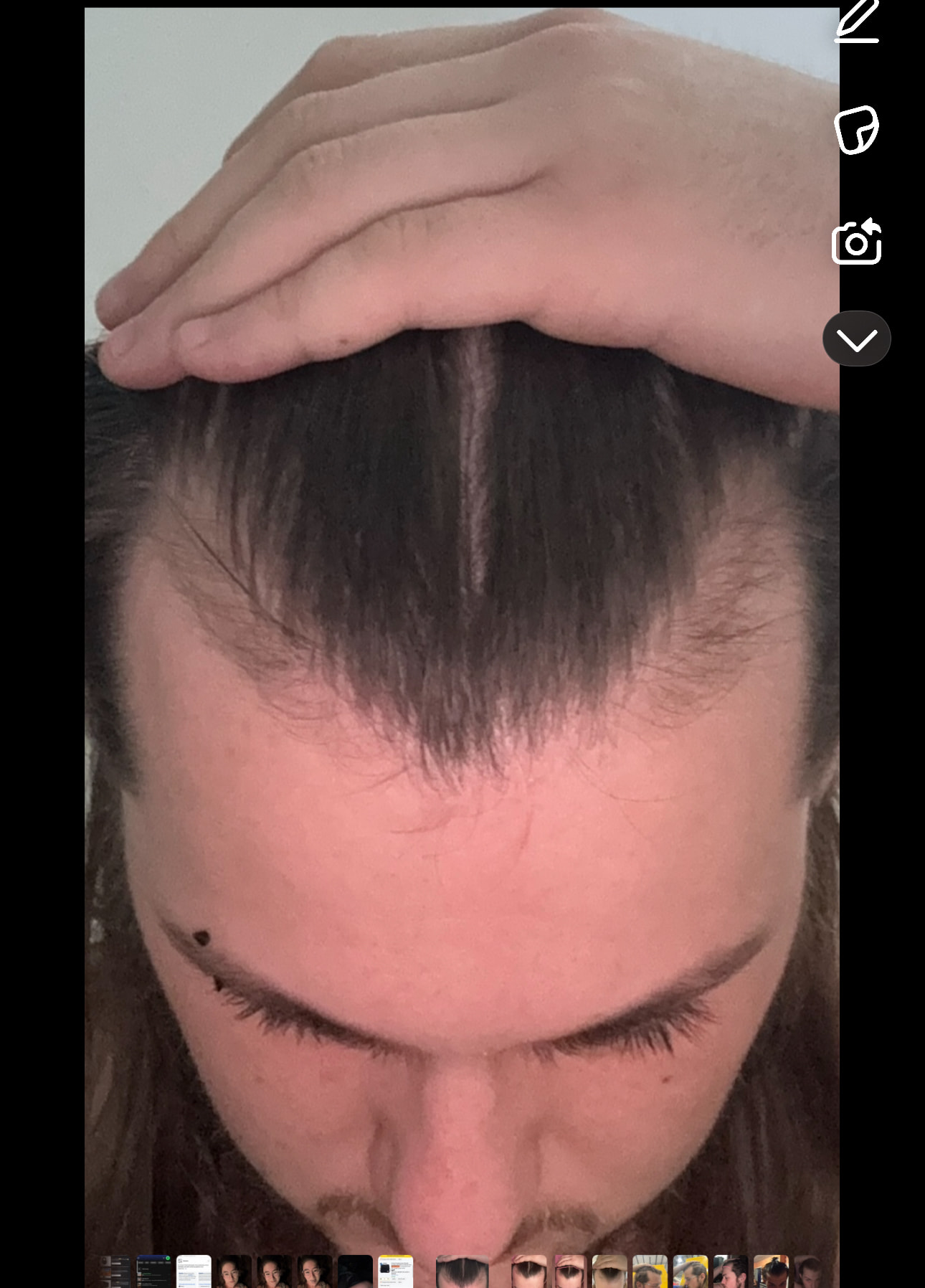This screenshot has height=1288, width=925.
Task: Select the currently highlighted hairline thumbnail
Action: click(x=463, y=1271)
